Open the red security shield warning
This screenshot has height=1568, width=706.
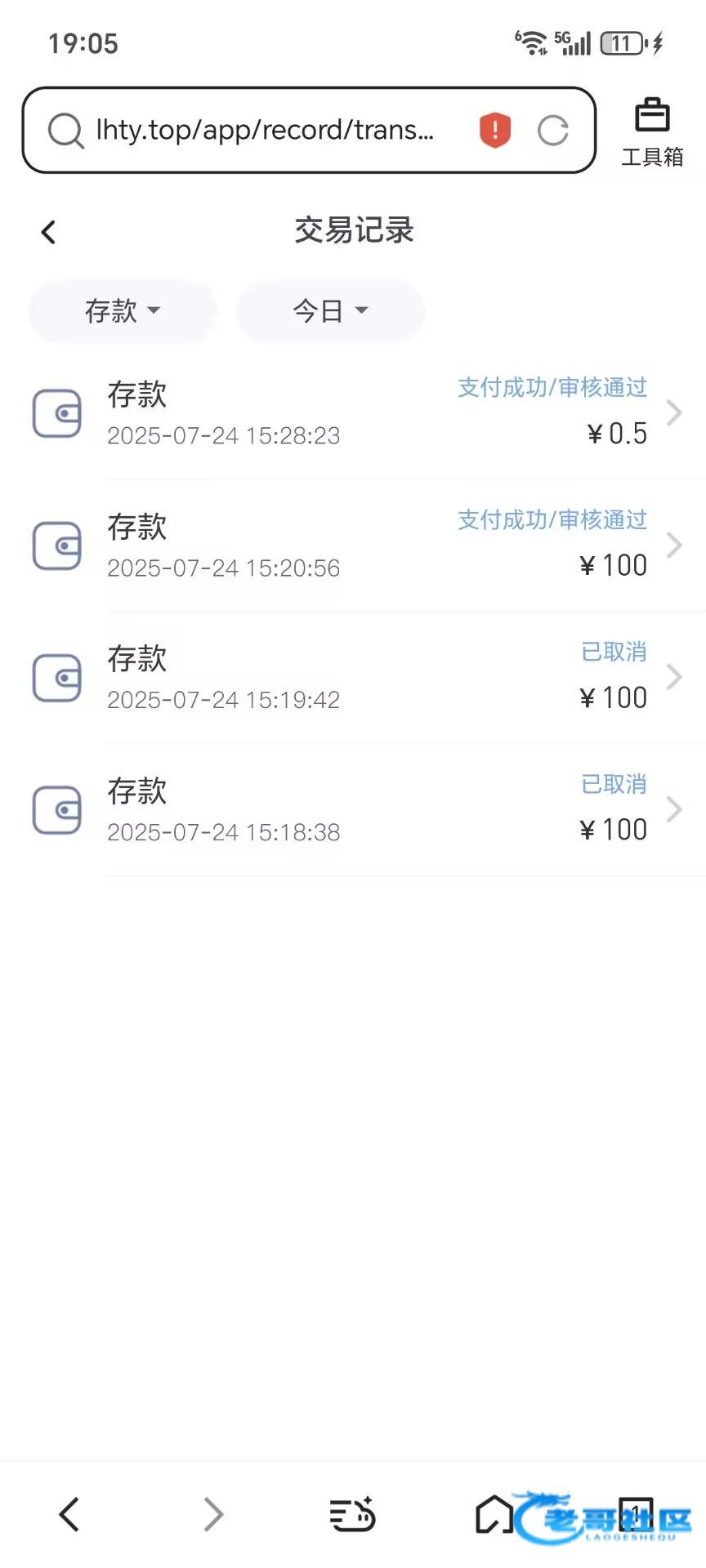pos(494,131)
